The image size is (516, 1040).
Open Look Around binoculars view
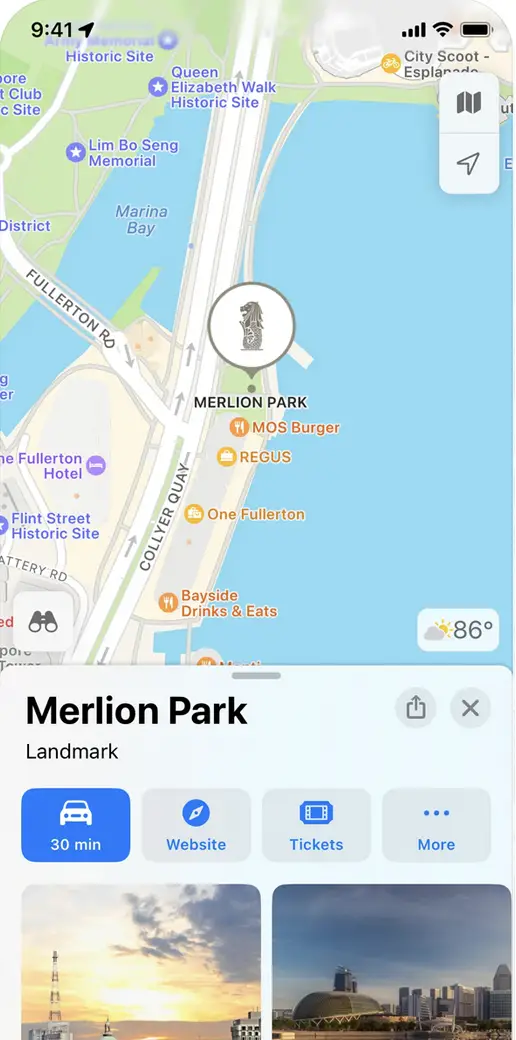click(43, 621)
